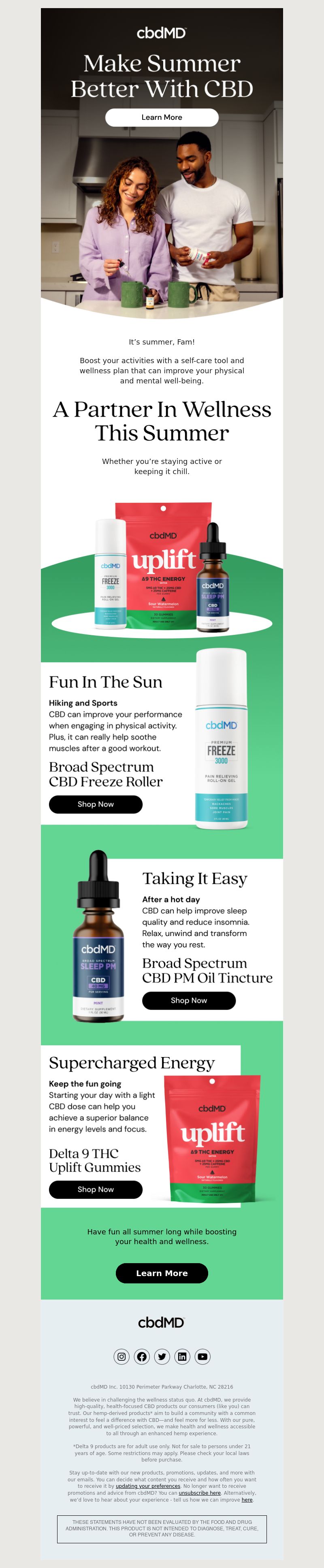Shop Now for the CBD PM Oil Tincture

click(x=189, y=1000)
